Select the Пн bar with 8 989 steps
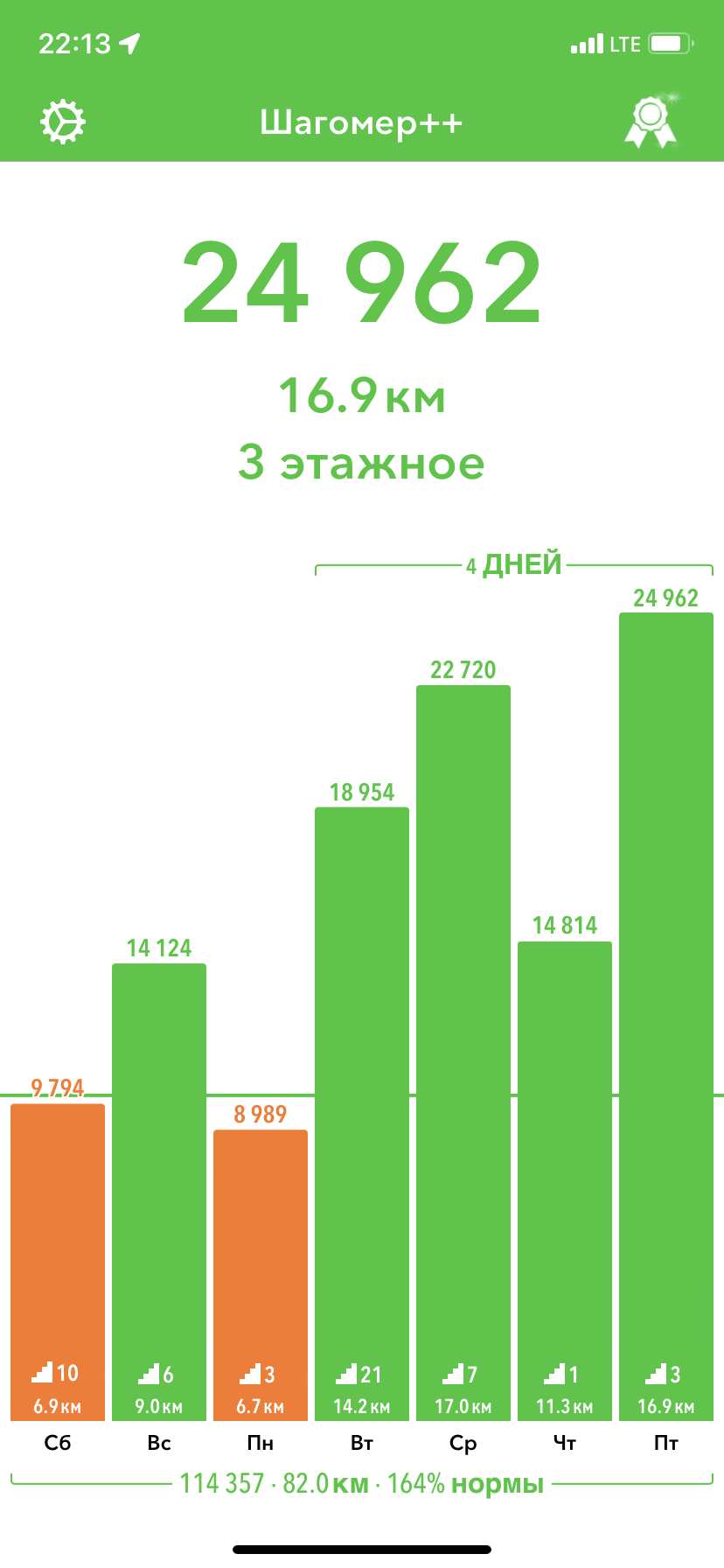 click(x=261, y=1273)
